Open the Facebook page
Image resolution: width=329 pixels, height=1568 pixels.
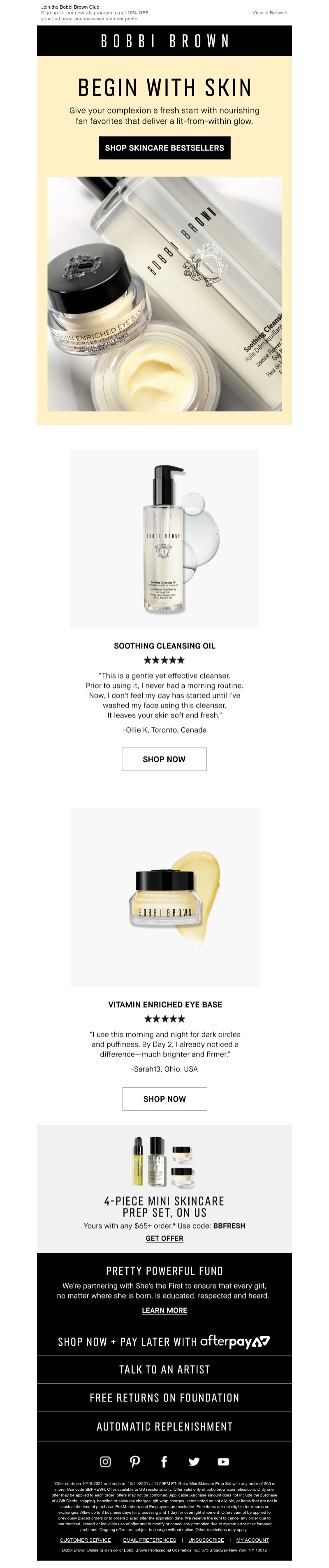(164, 1462)
